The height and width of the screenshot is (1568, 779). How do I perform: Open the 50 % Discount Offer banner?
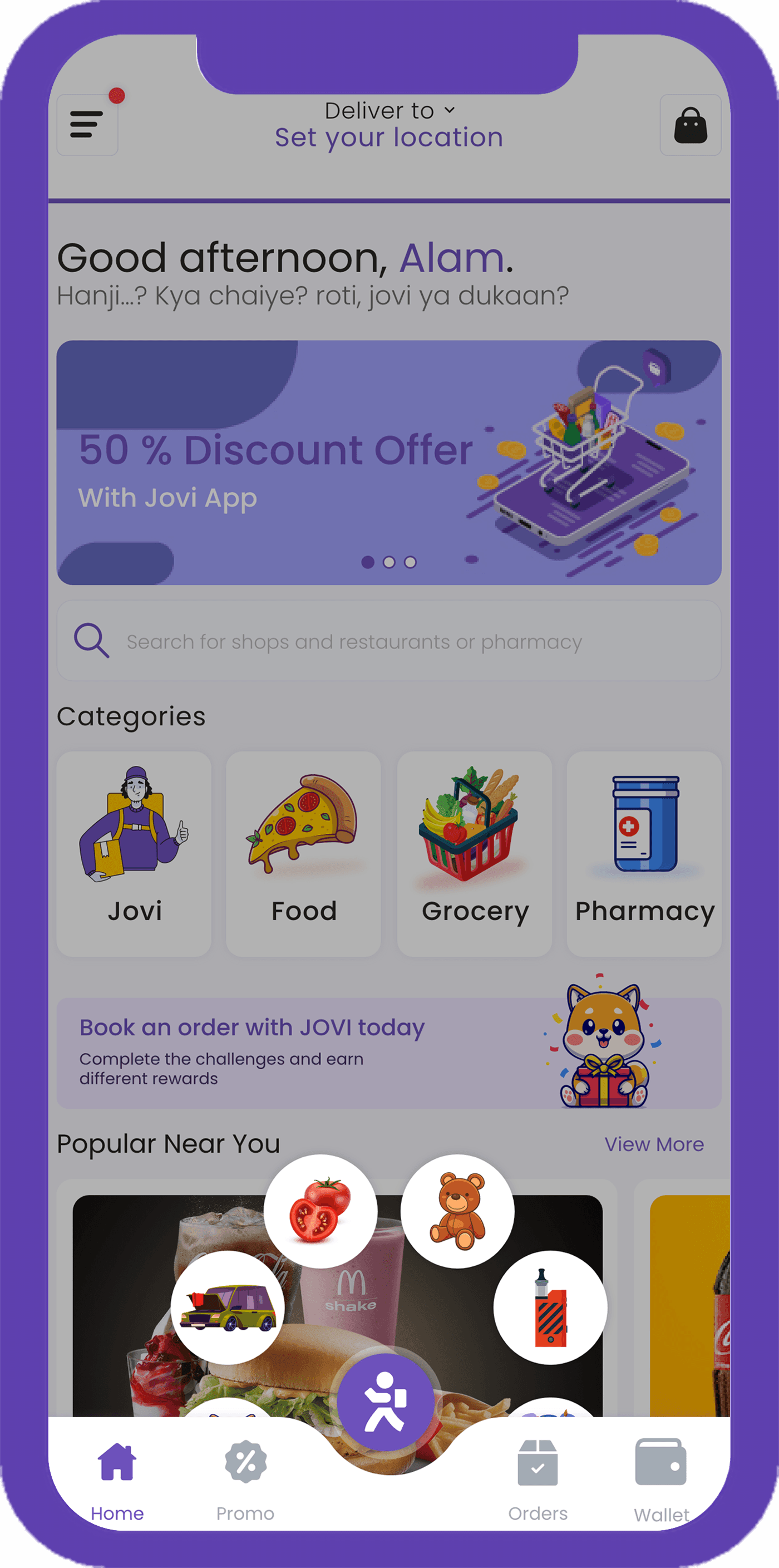(x=389, y=462)
